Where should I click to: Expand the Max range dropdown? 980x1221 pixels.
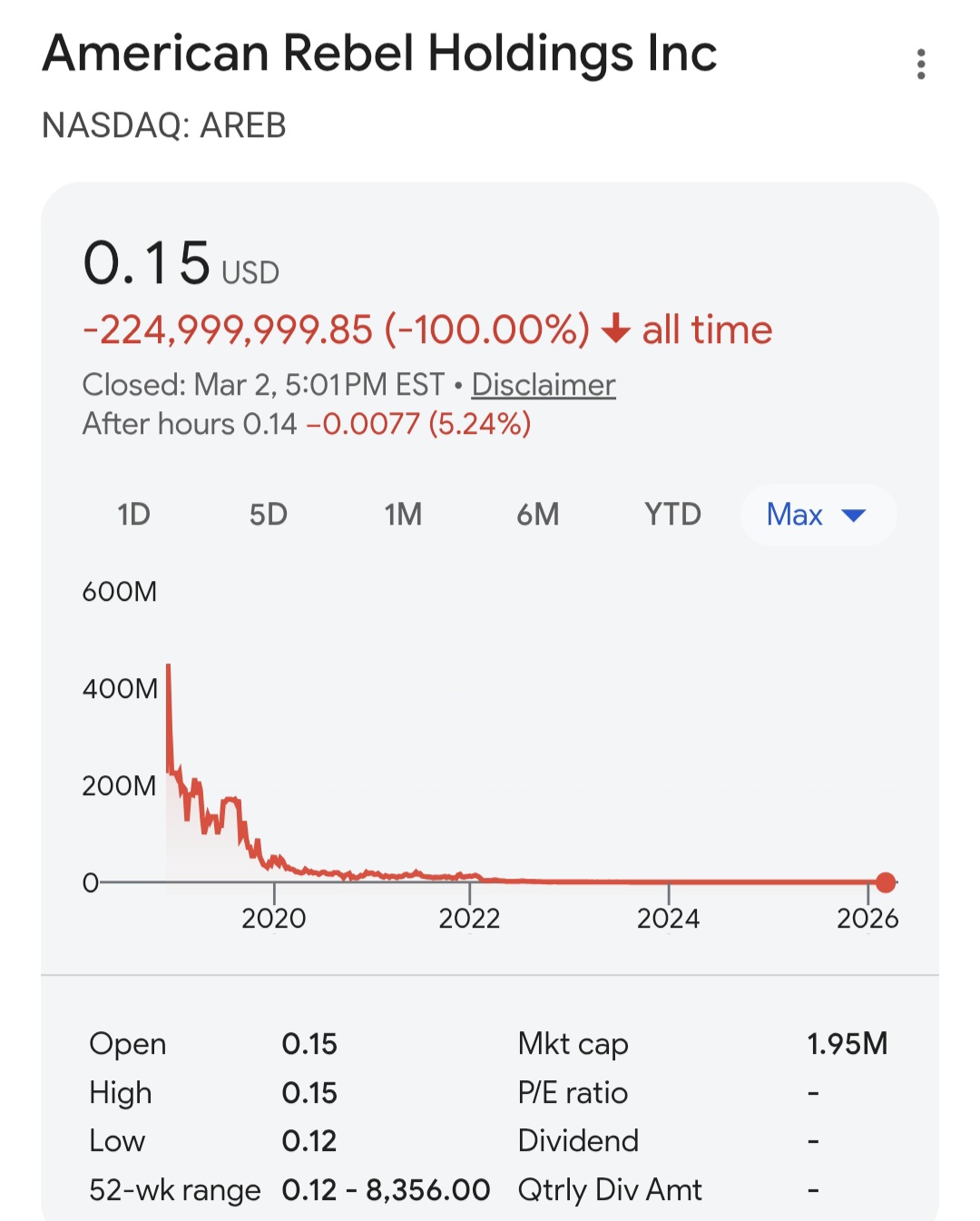click(x=818, y=515)
